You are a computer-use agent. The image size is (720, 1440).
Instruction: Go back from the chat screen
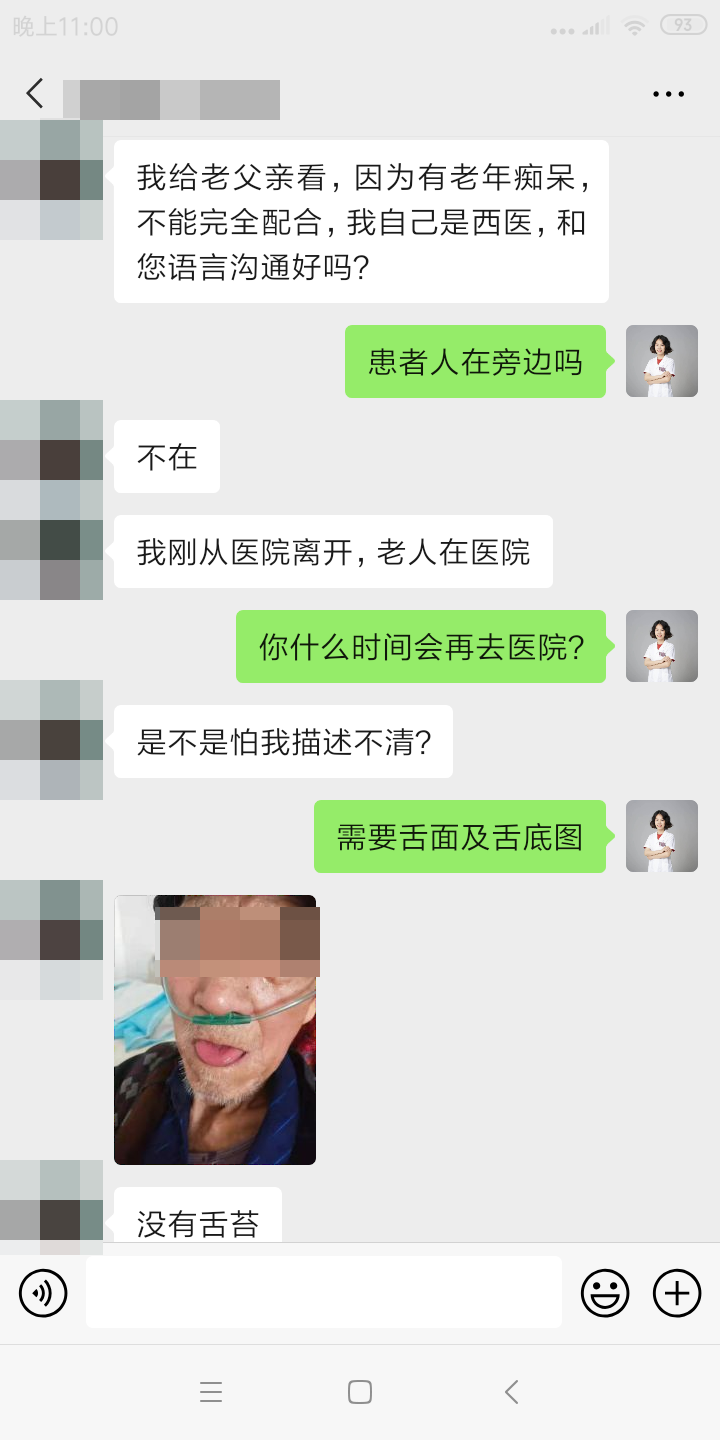coord(35,94)
